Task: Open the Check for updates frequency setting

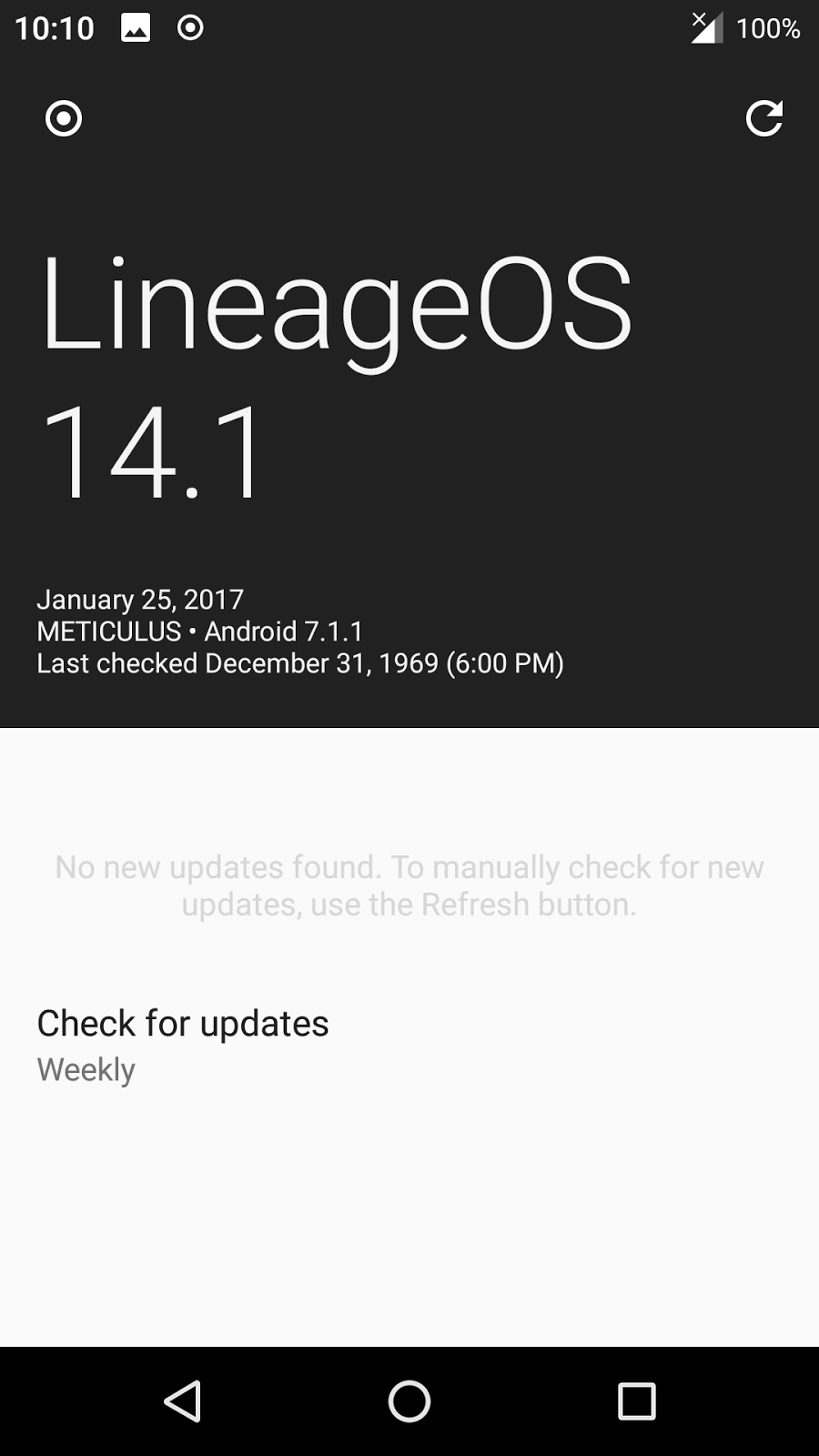Action: (x=182, y=1044)
